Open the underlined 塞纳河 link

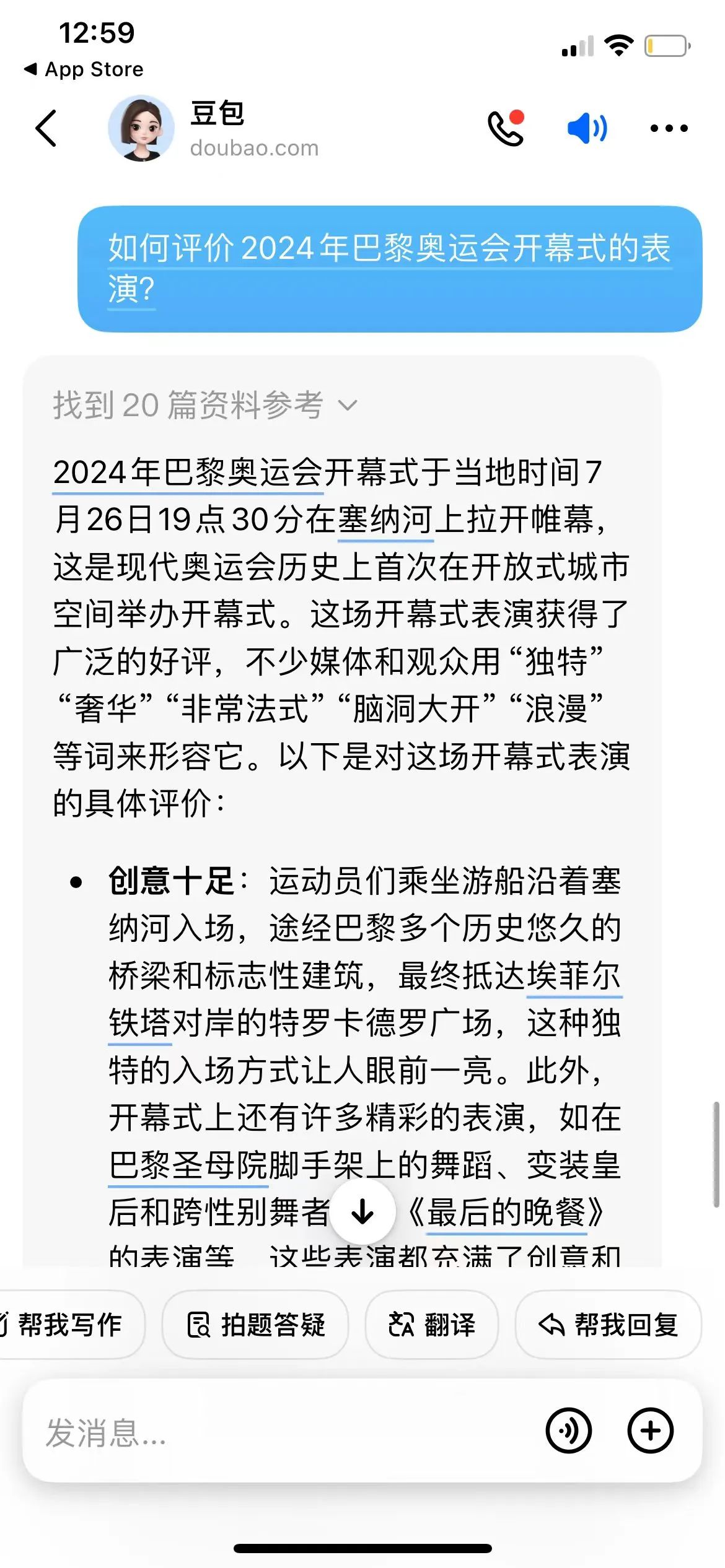pos(385,520)
